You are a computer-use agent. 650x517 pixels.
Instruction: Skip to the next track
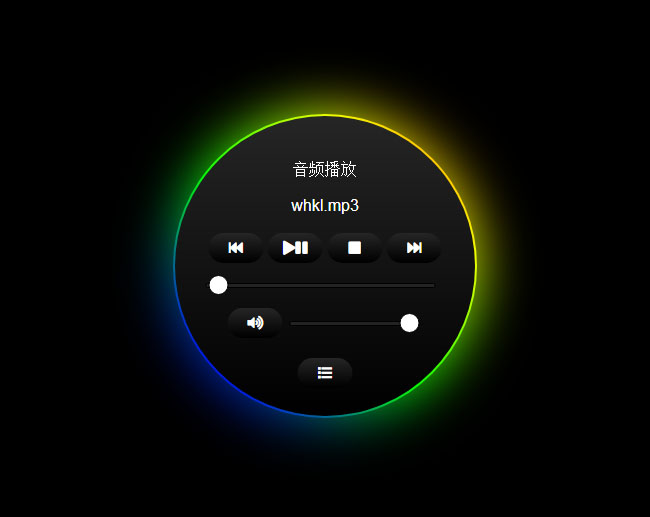(414, 248)
